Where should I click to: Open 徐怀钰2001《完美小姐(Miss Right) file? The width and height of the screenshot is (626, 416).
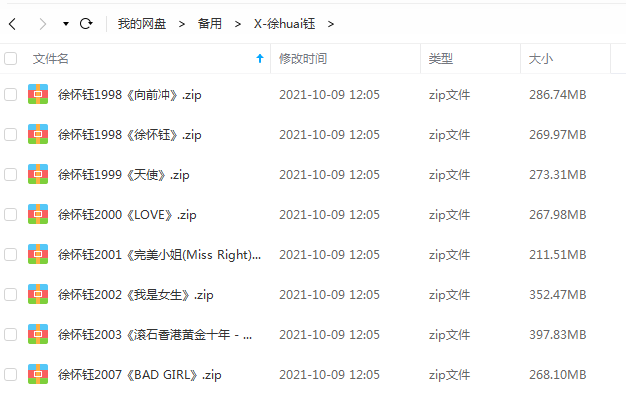[160, 254]
